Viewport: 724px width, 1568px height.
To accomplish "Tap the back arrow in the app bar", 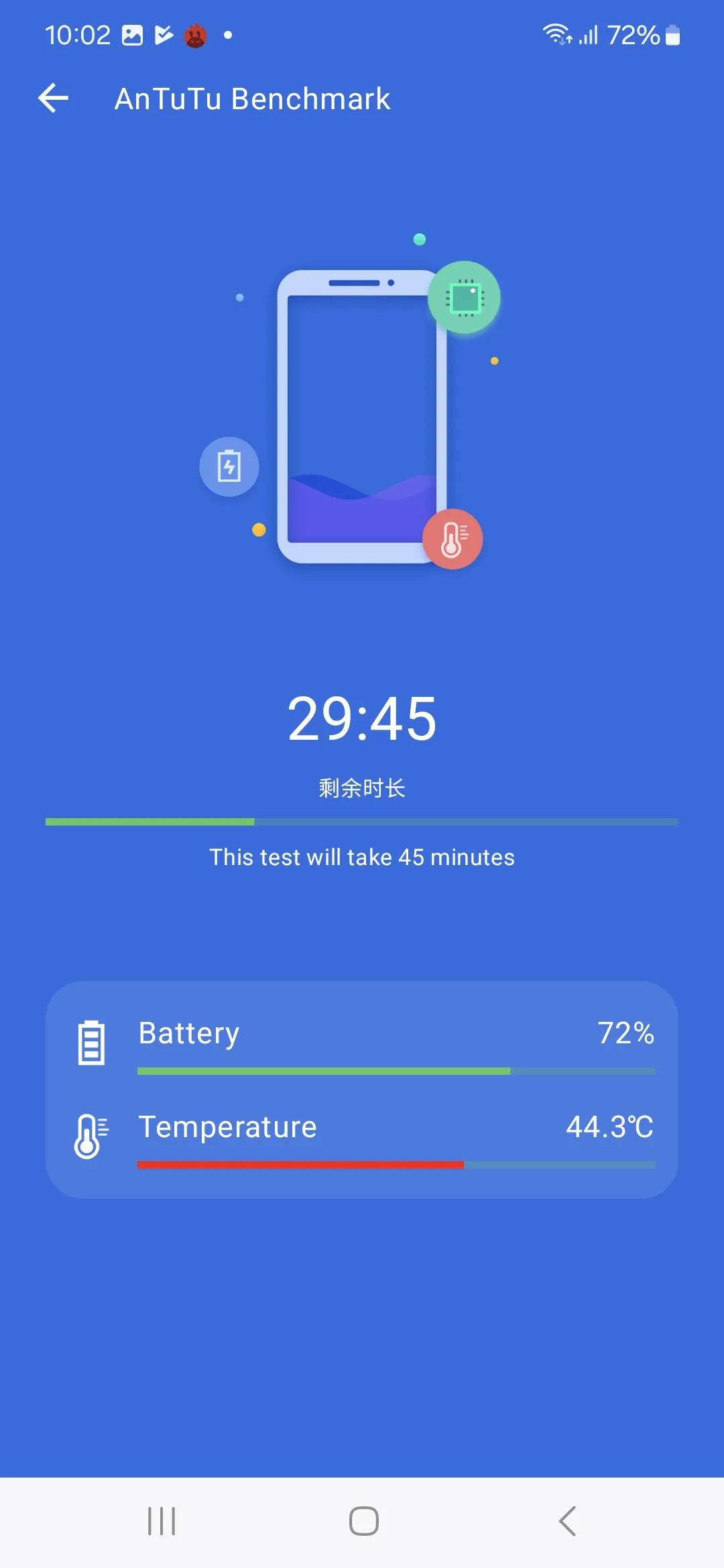I will click(x=54, y=99).
